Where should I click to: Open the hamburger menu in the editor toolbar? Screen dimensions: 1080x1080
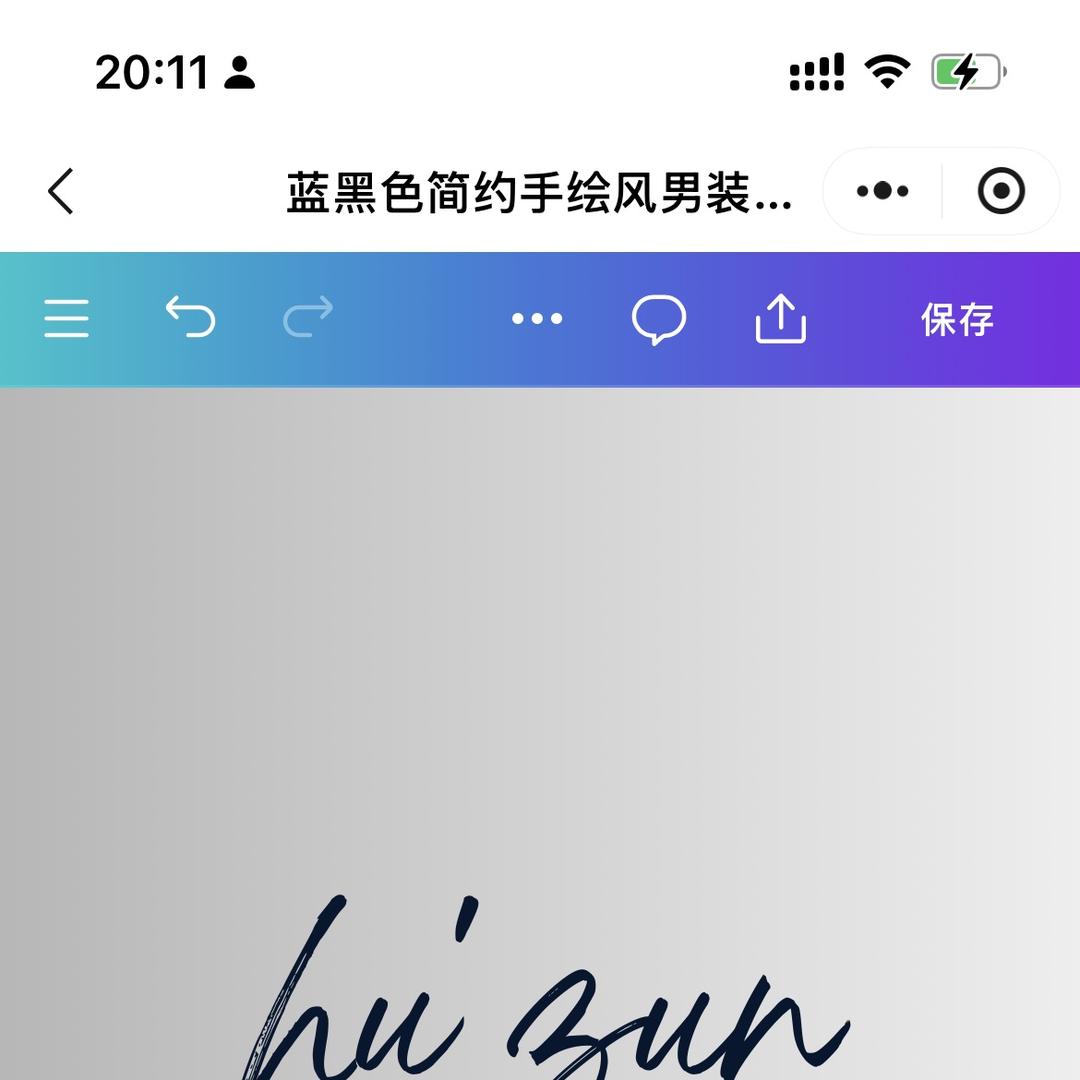point(67,319)
